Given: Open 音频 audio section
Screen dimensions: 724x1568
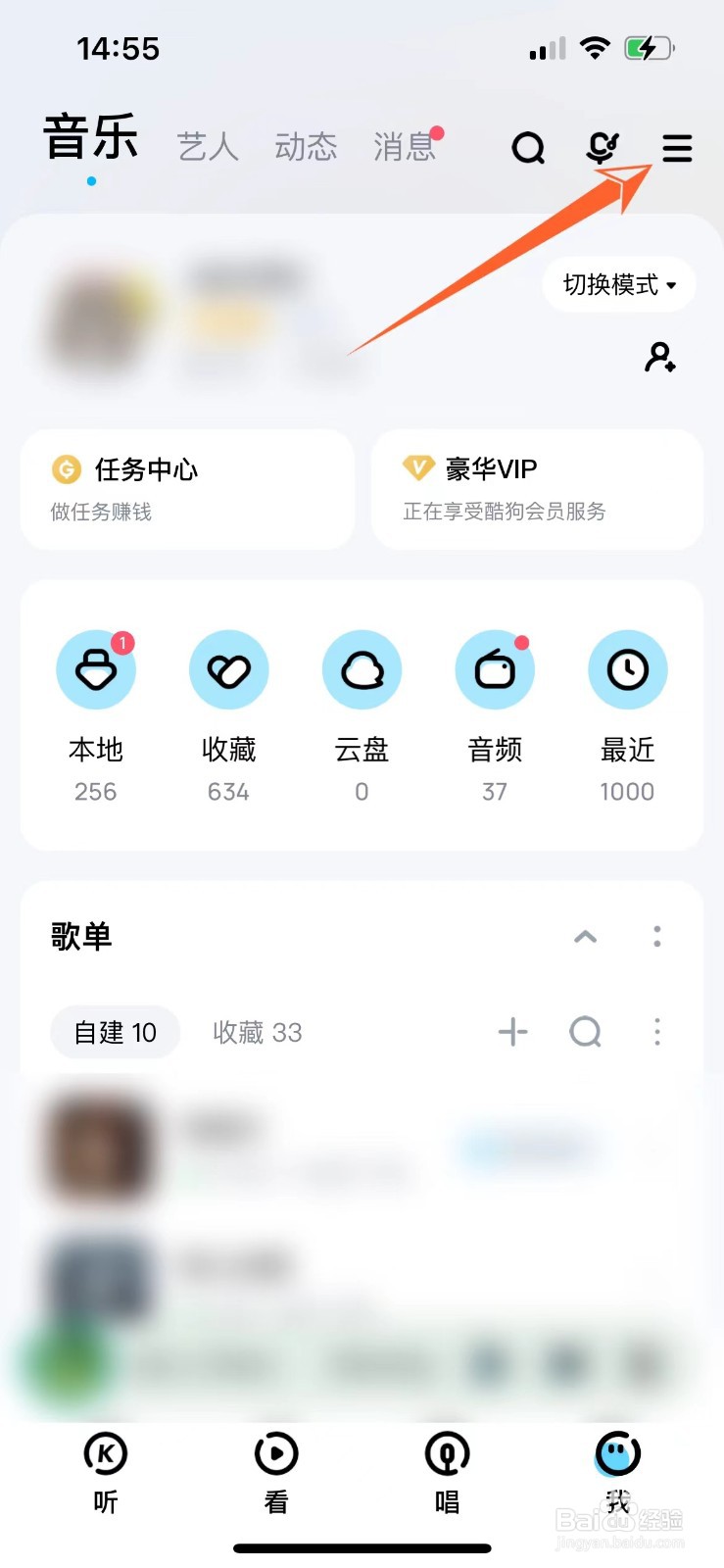Looking at the screenshot, I should pyautogui.click(x=495, y=715).
